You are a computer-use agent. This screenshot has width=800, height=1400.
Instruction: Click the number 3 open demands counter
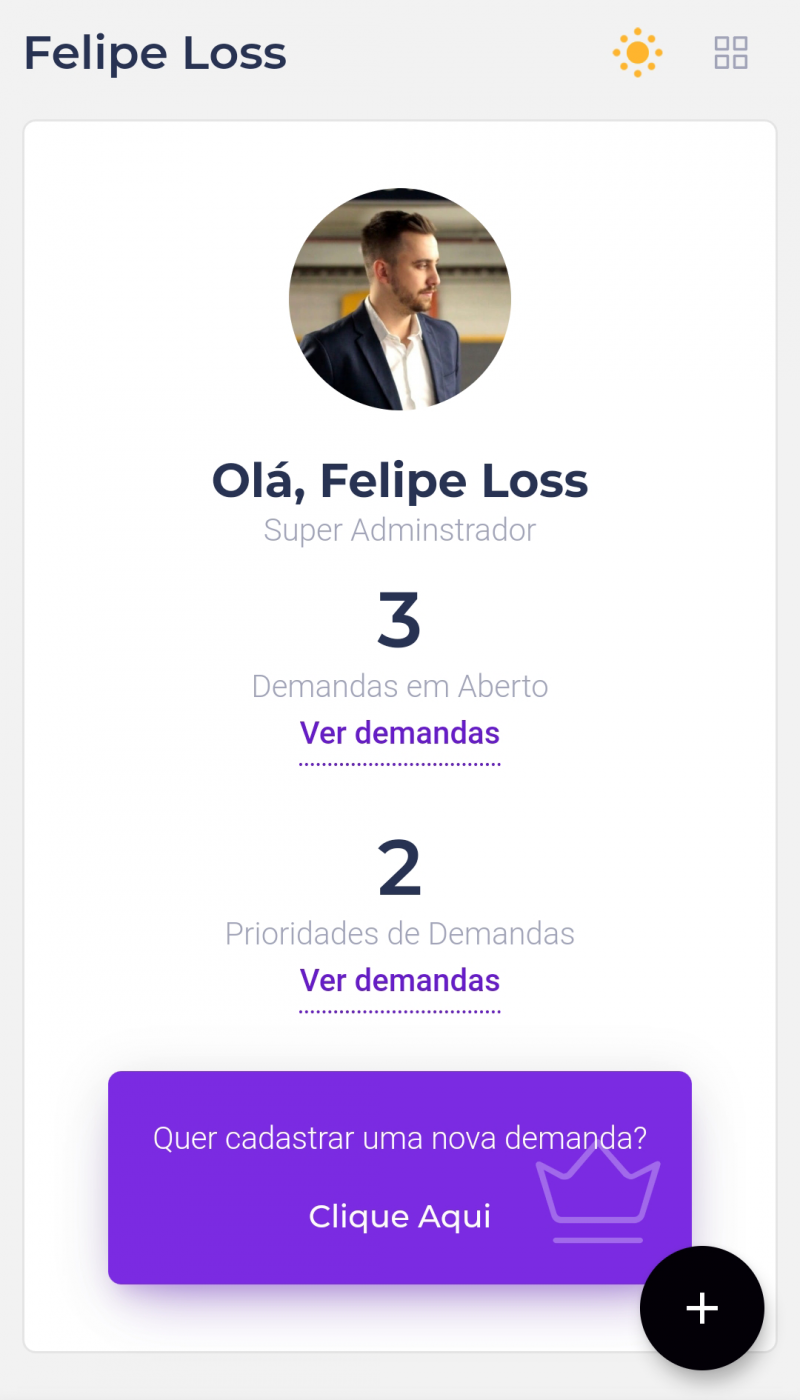[400, 620]
